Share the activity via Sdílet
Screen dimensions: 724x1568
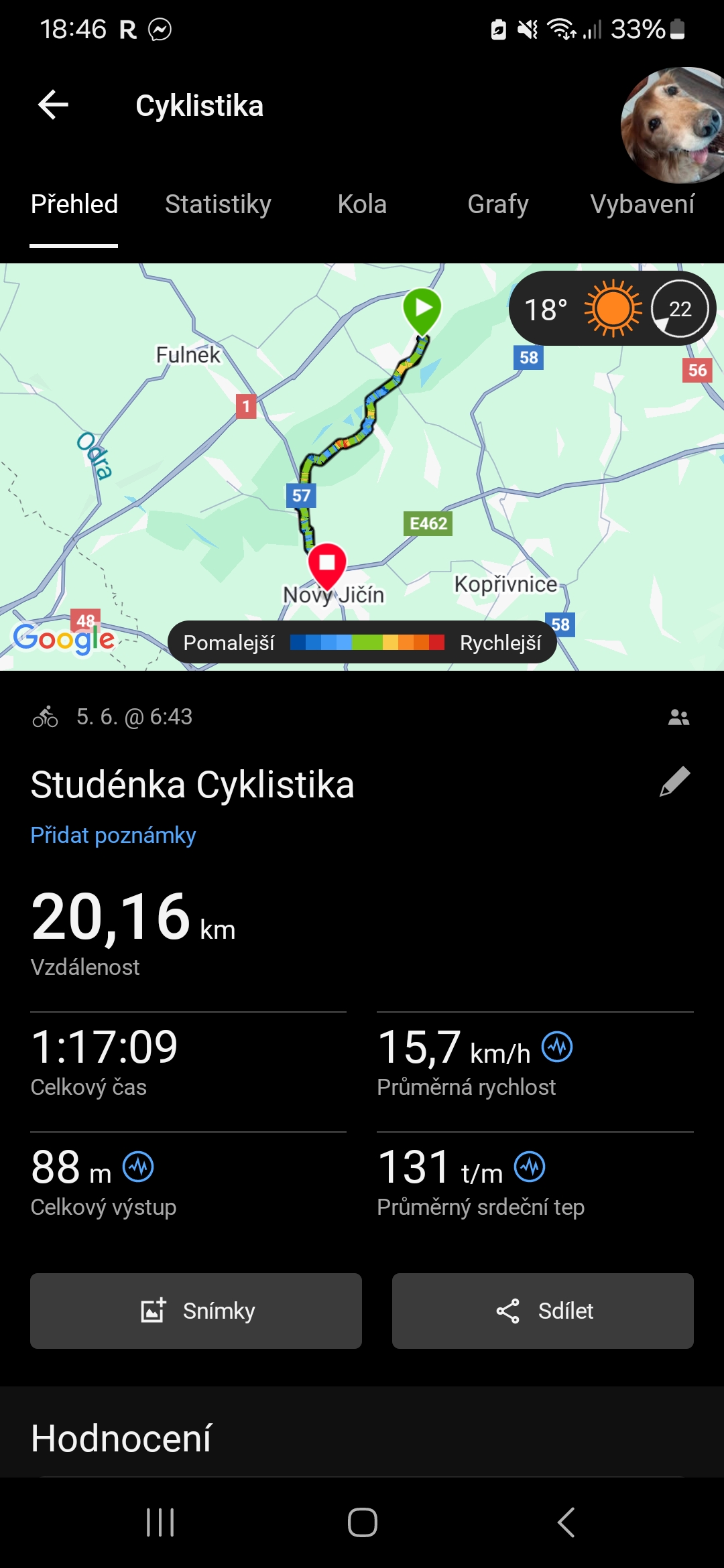543,1311
